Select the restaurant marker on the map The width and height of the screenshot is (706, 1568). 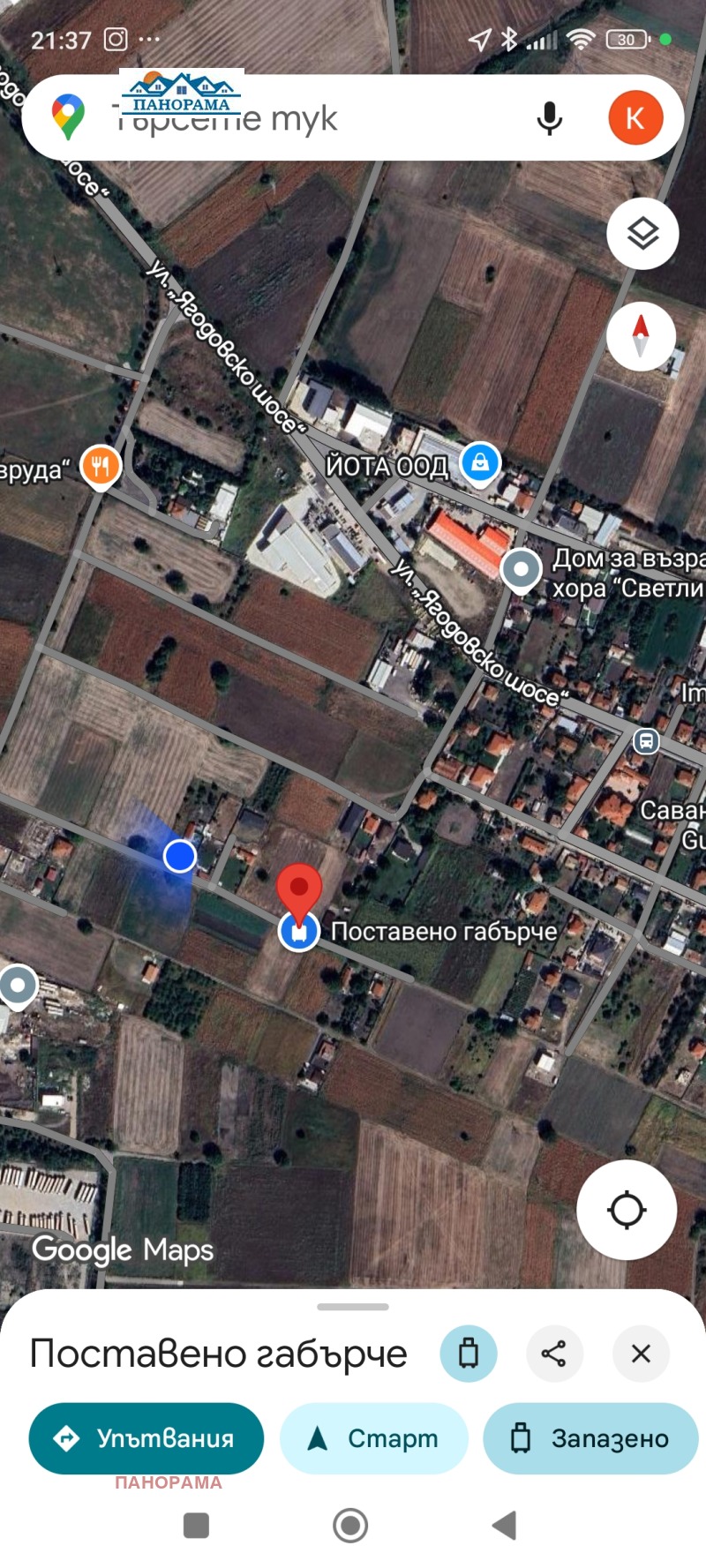pyautogui.click(x=101, y=466)
